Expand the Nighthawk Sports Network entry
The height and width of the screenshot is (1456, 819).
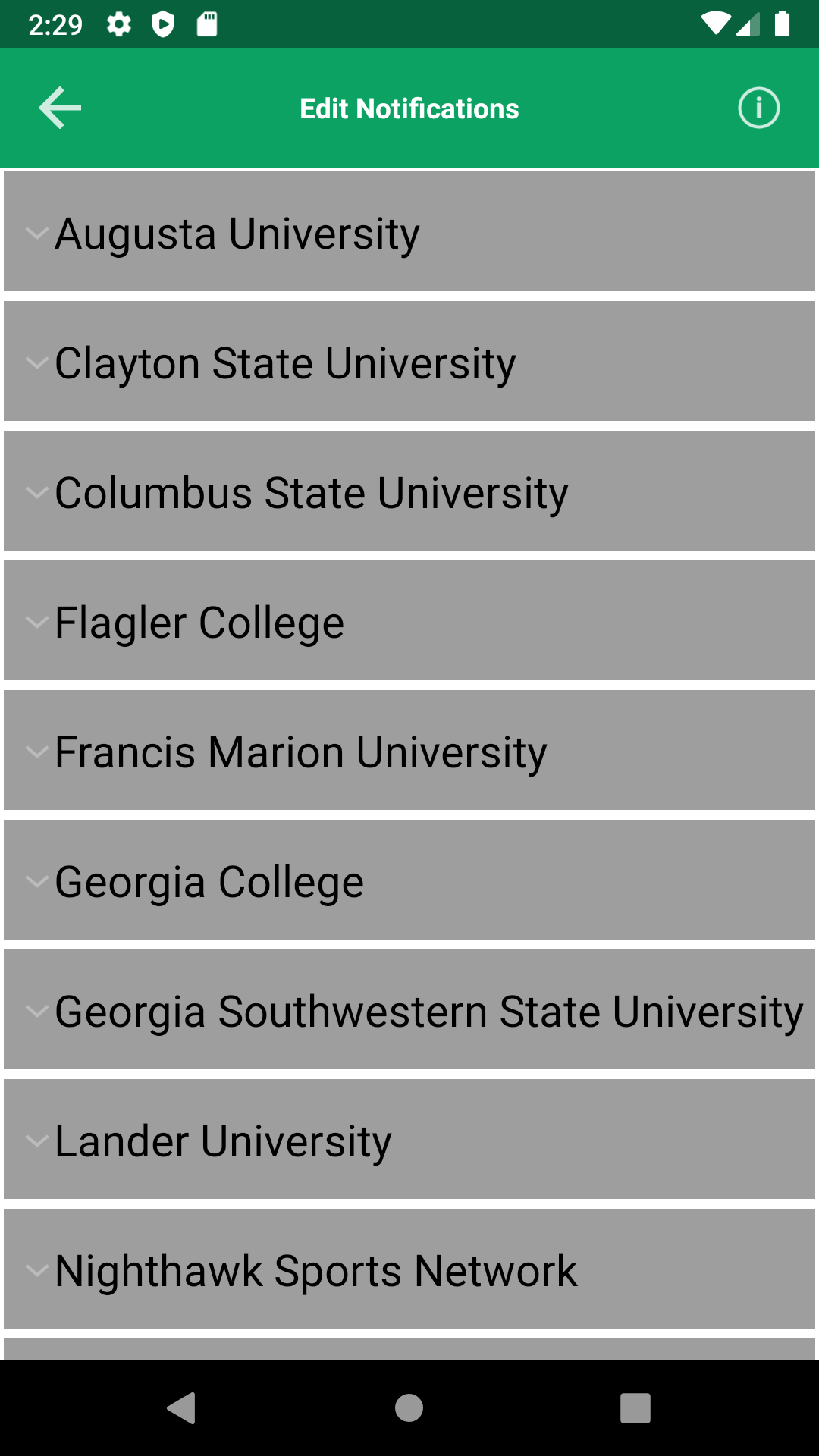click(409, 1269)
